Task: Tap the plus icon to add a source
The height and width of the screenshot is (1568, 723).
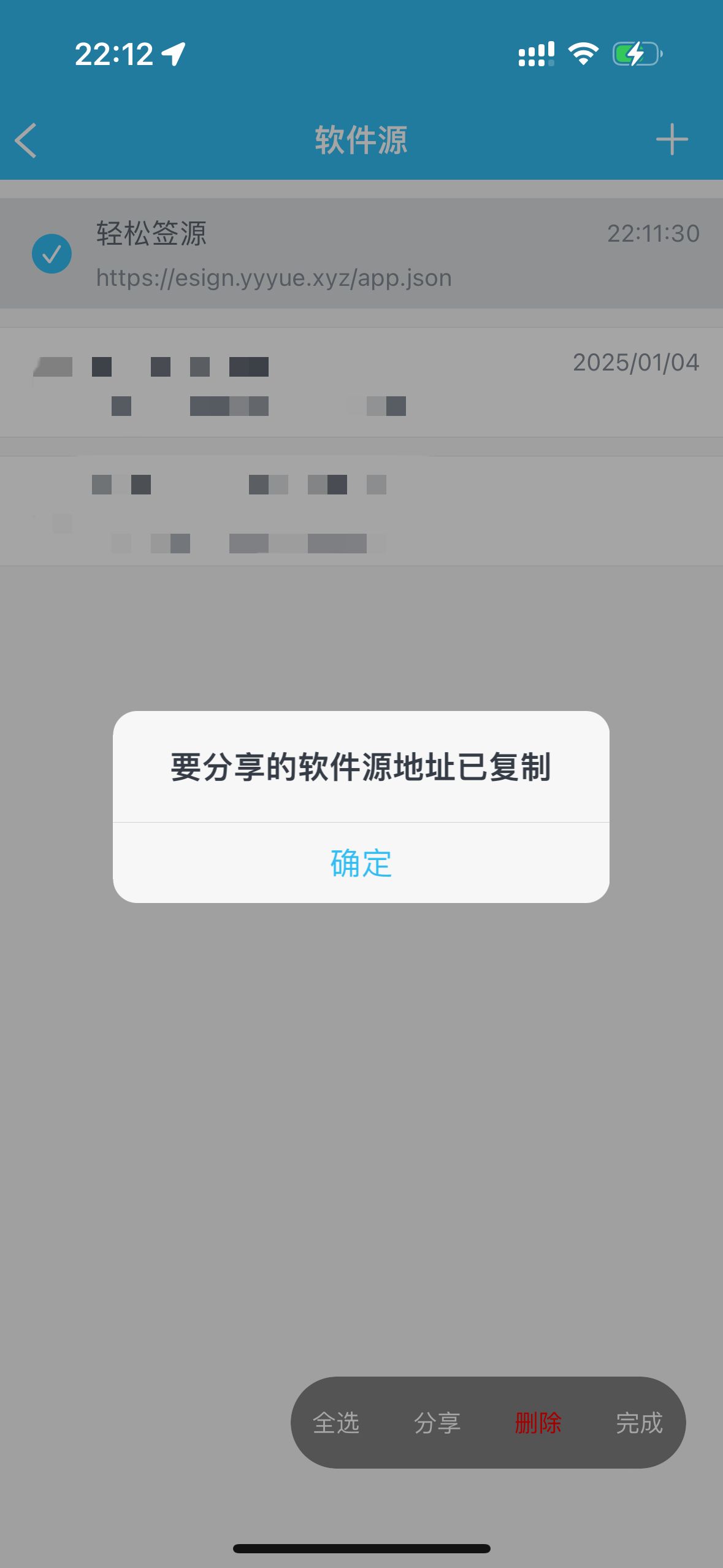Action: 671,139
